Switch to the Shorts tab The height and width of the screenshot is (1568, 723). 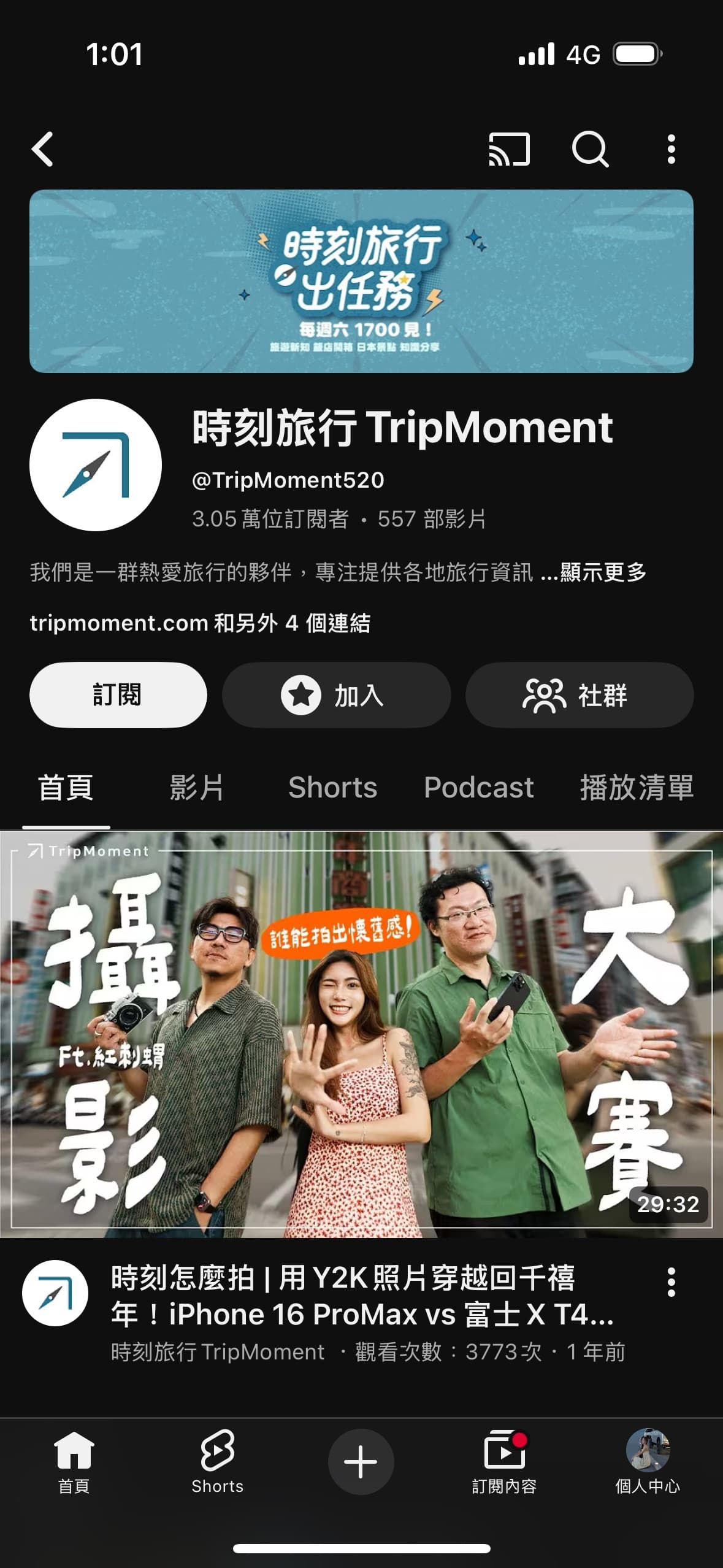point(332,788)
